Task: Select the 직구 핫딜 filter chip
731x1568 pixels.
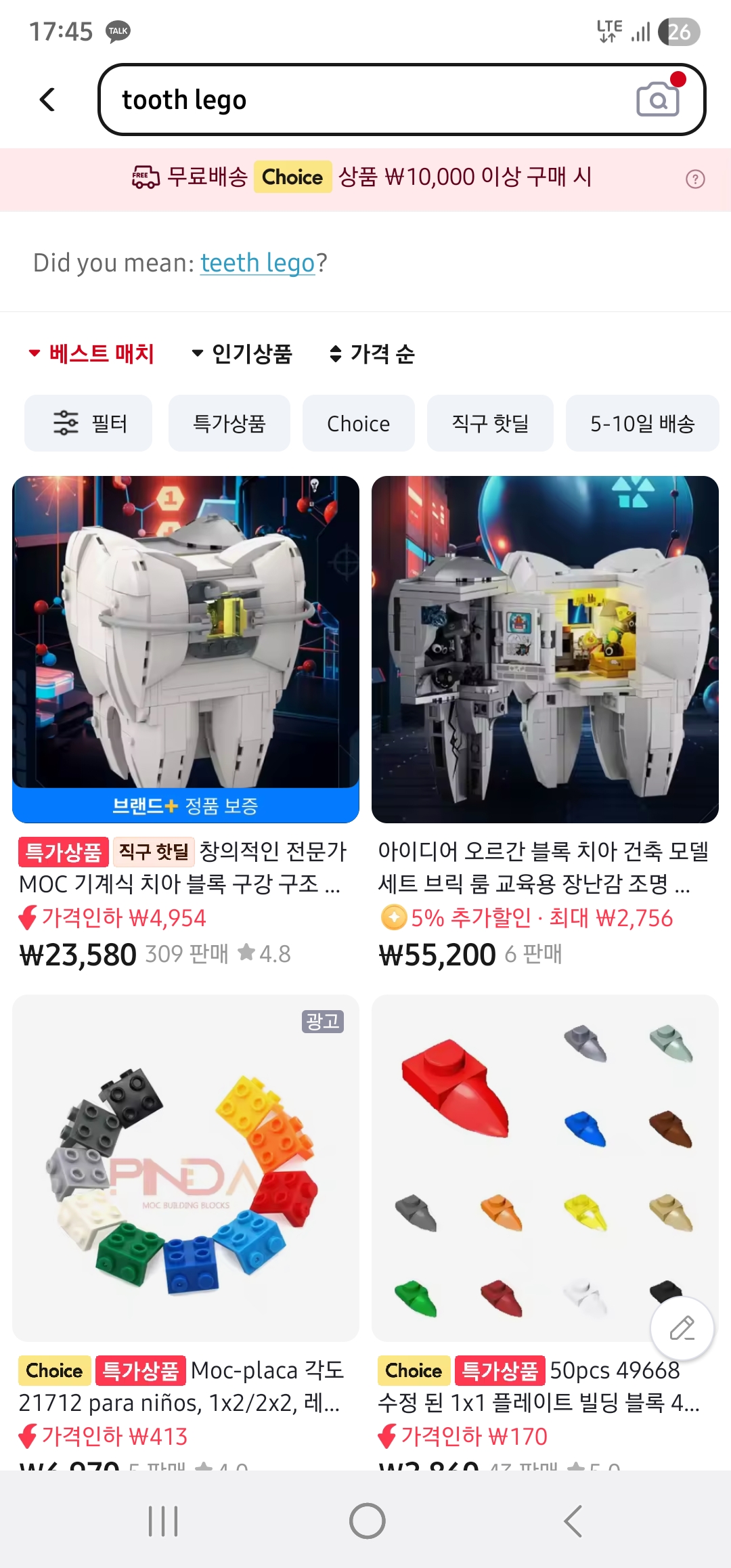Action: [490, 423]
